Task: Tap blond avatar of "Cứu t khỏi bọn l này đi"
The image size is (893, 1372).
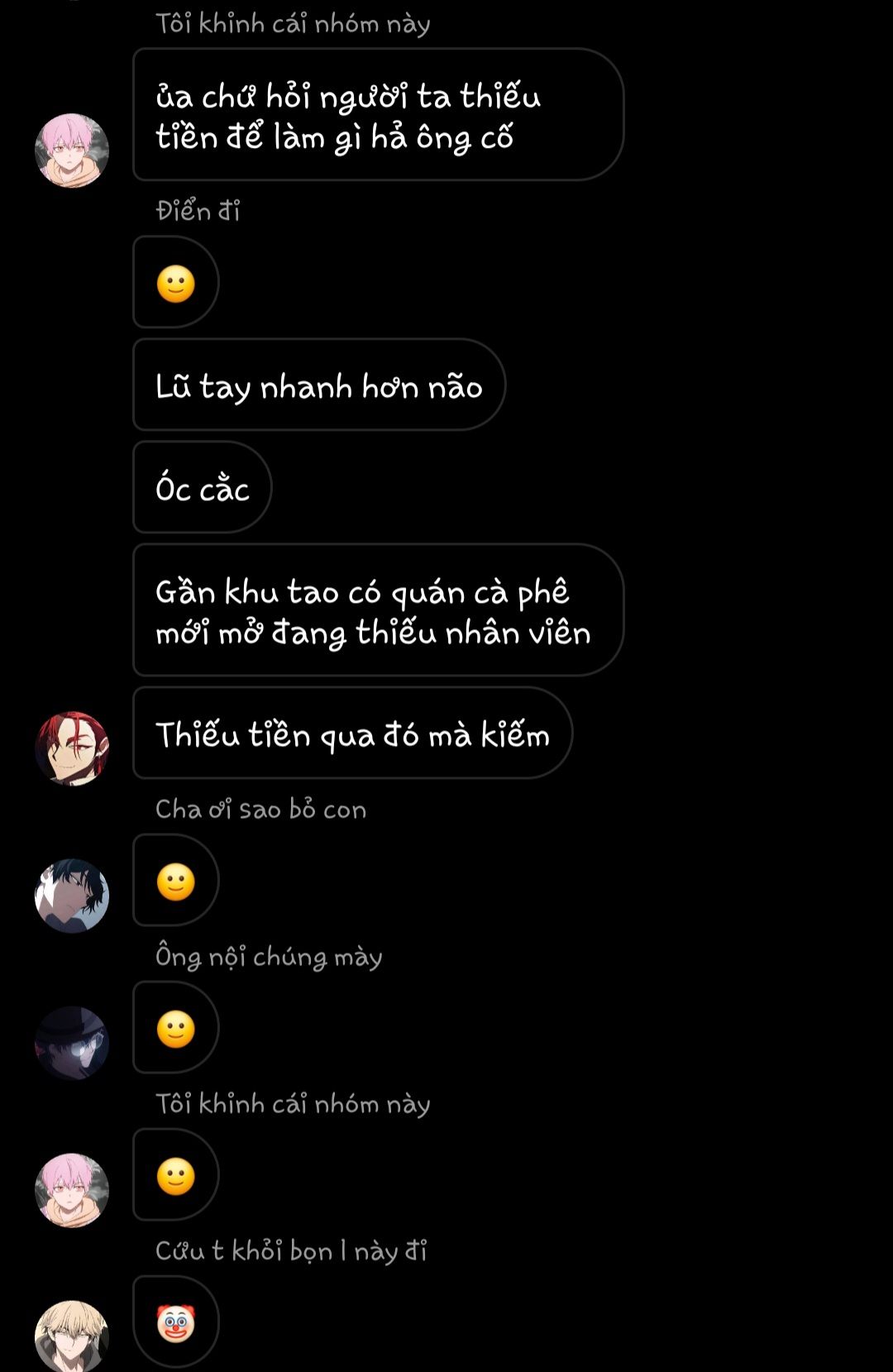Action: 72,1335
